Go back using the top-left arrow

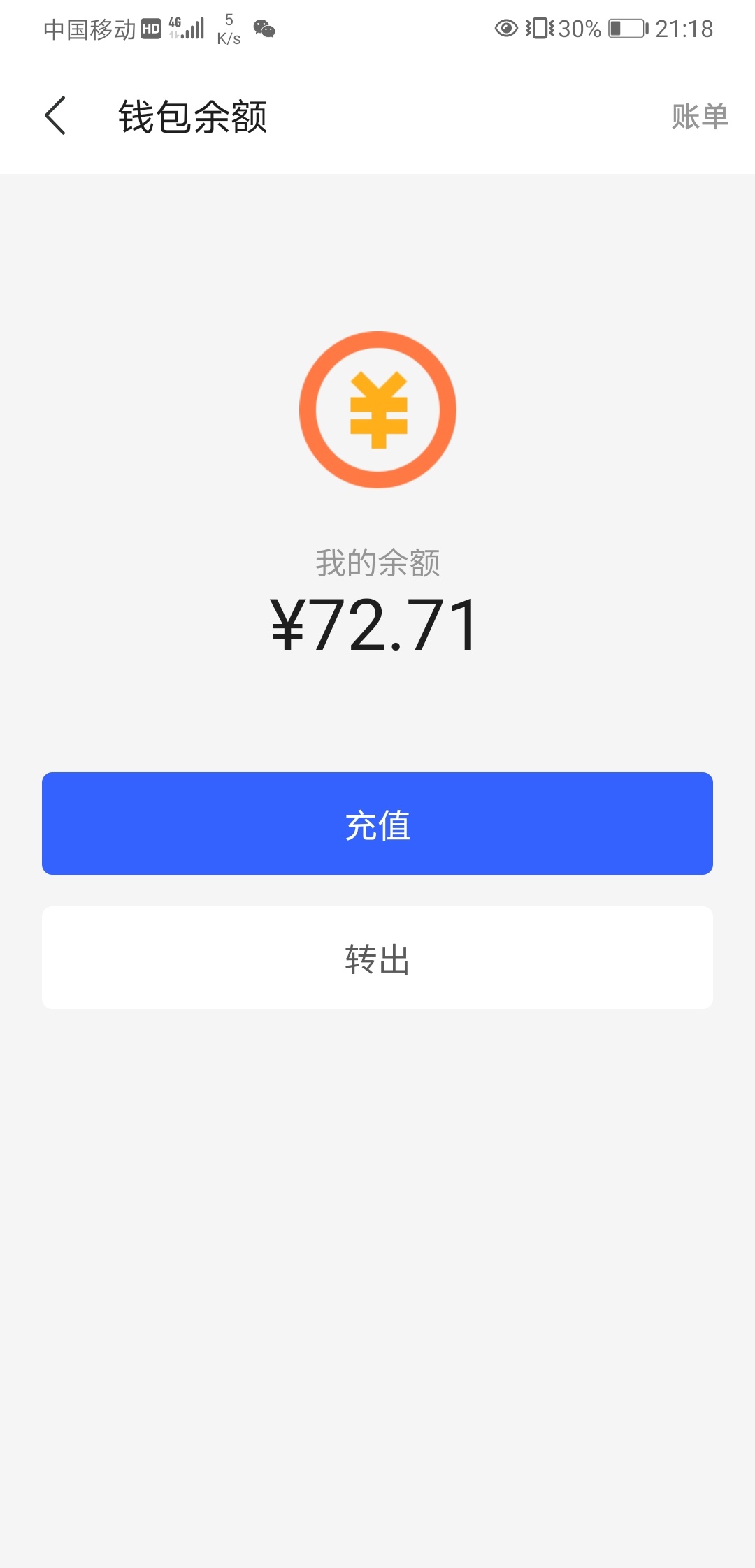click(55, 116)
